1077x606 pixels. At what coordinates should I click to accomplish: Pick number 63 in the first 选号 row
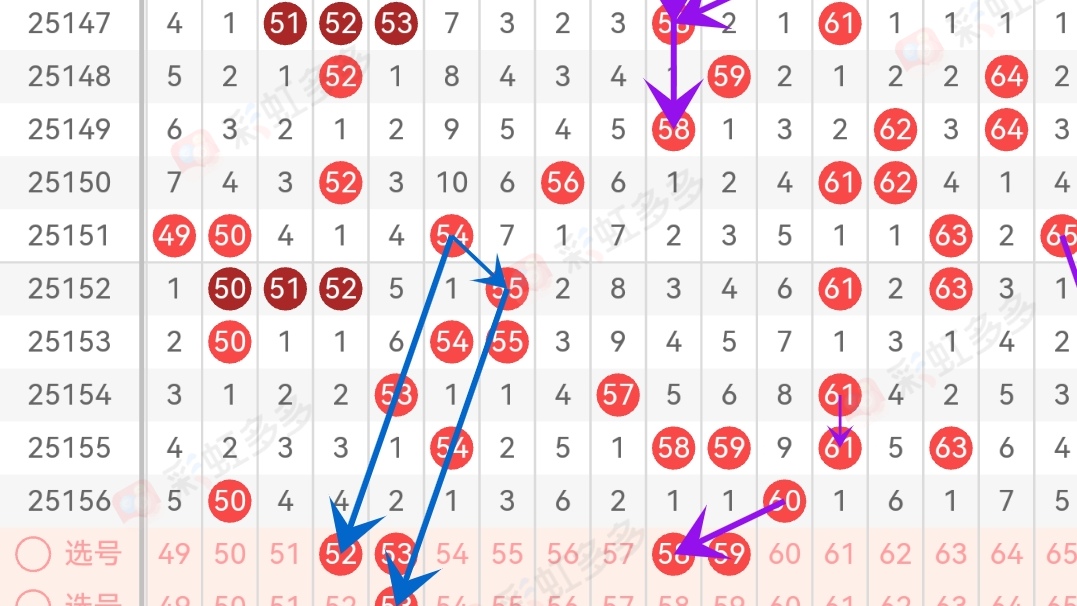tap(950, 553)
